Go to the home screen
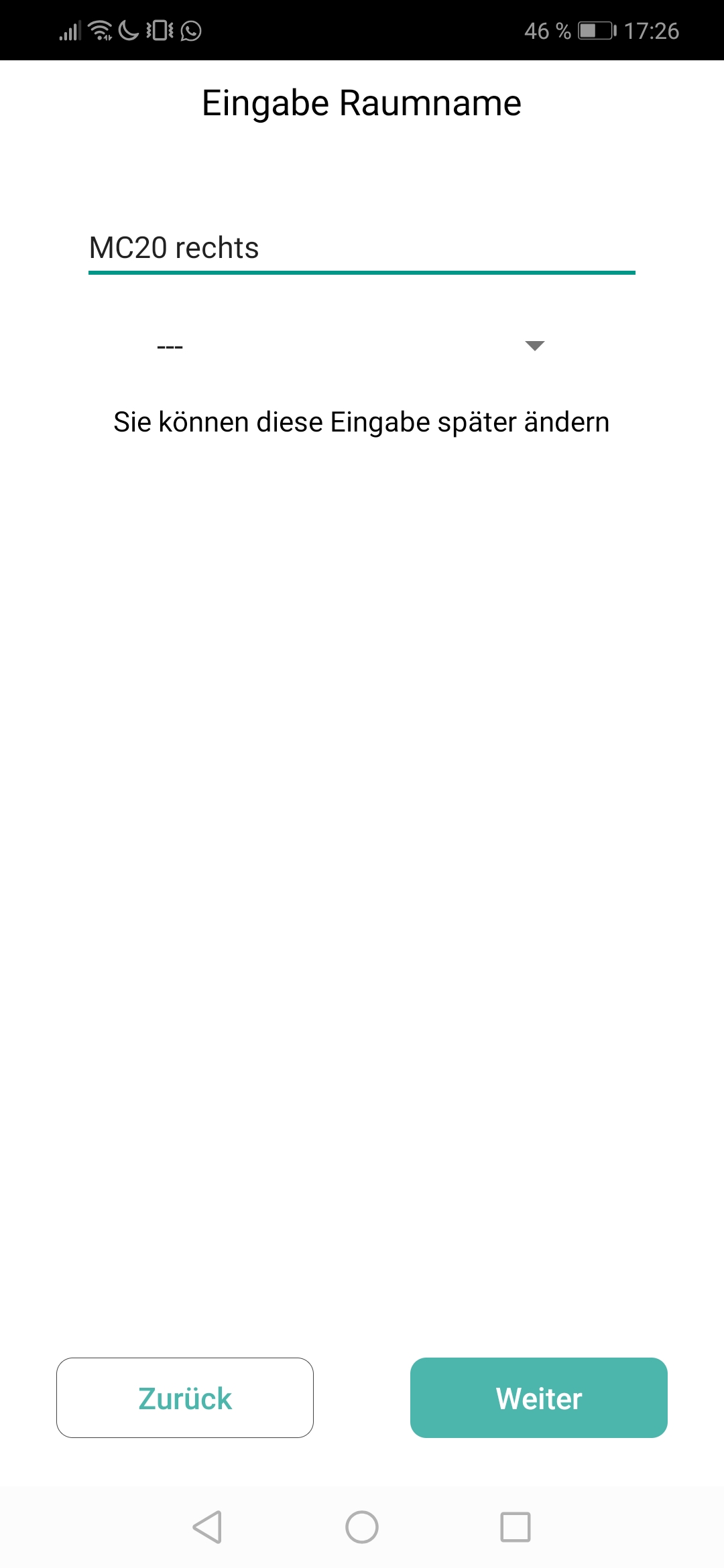 [362, 1527]
